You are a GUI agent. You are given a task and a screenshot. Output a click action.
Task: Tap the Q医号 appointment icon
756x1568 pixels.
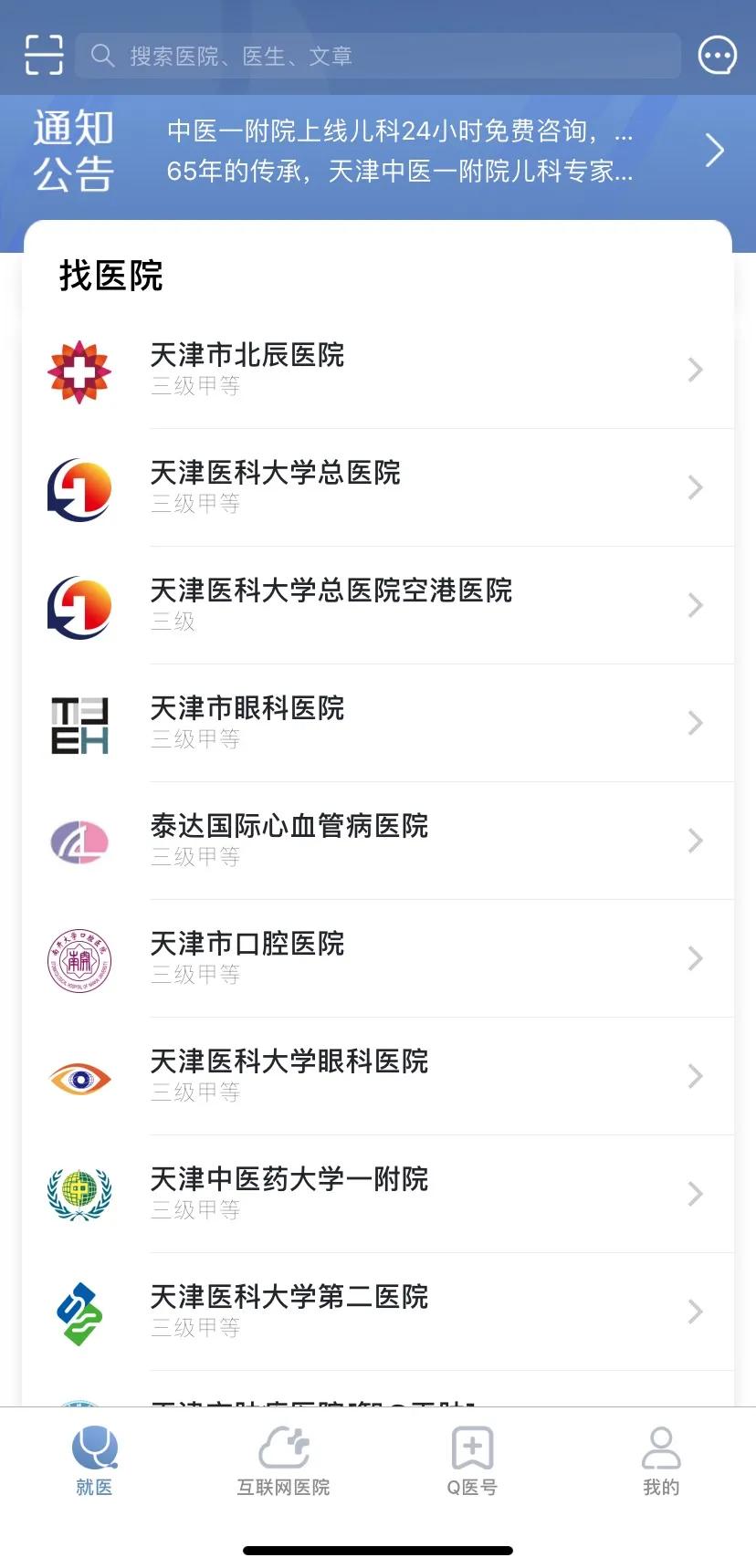click(472, 1449)
